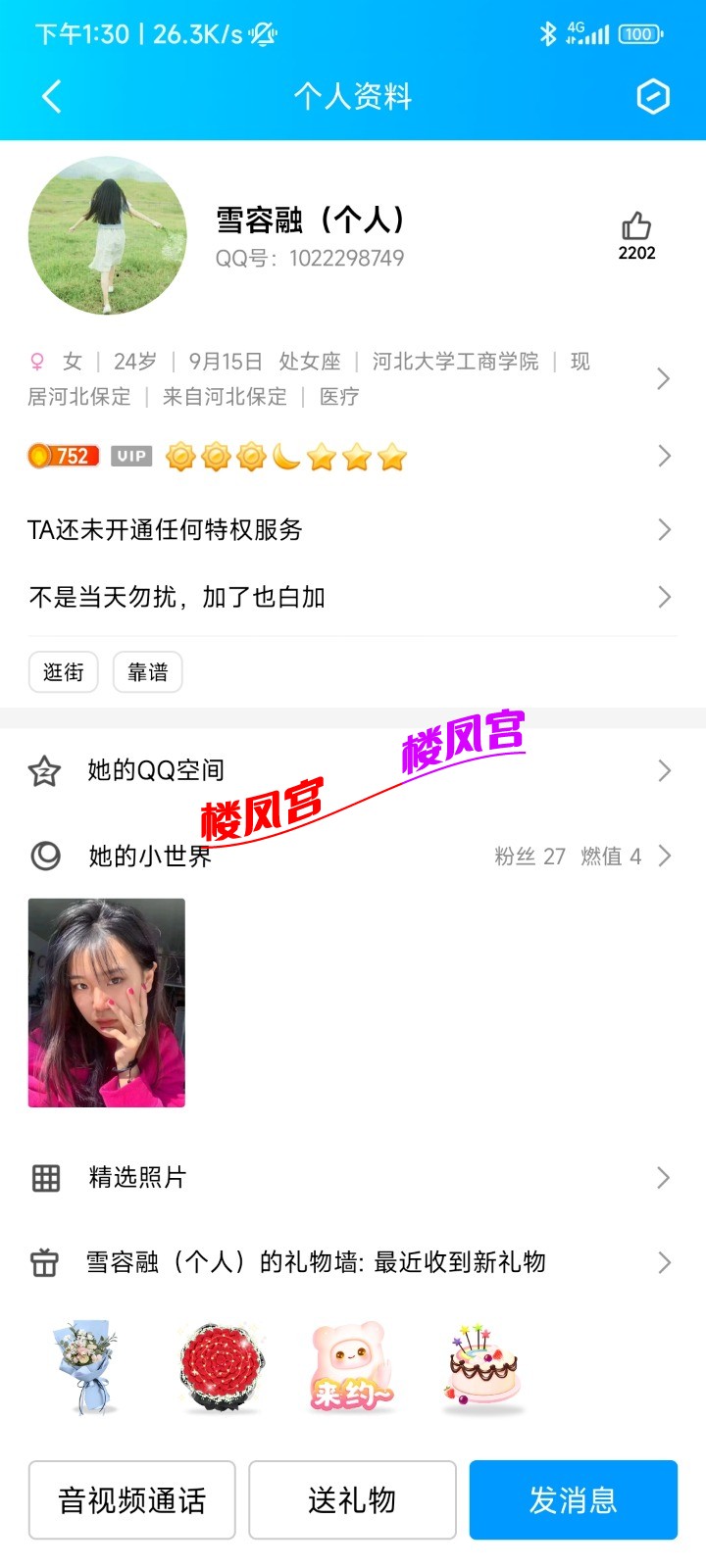
Task: Click the VIP badge icon
Action: (x=130, y=456)
